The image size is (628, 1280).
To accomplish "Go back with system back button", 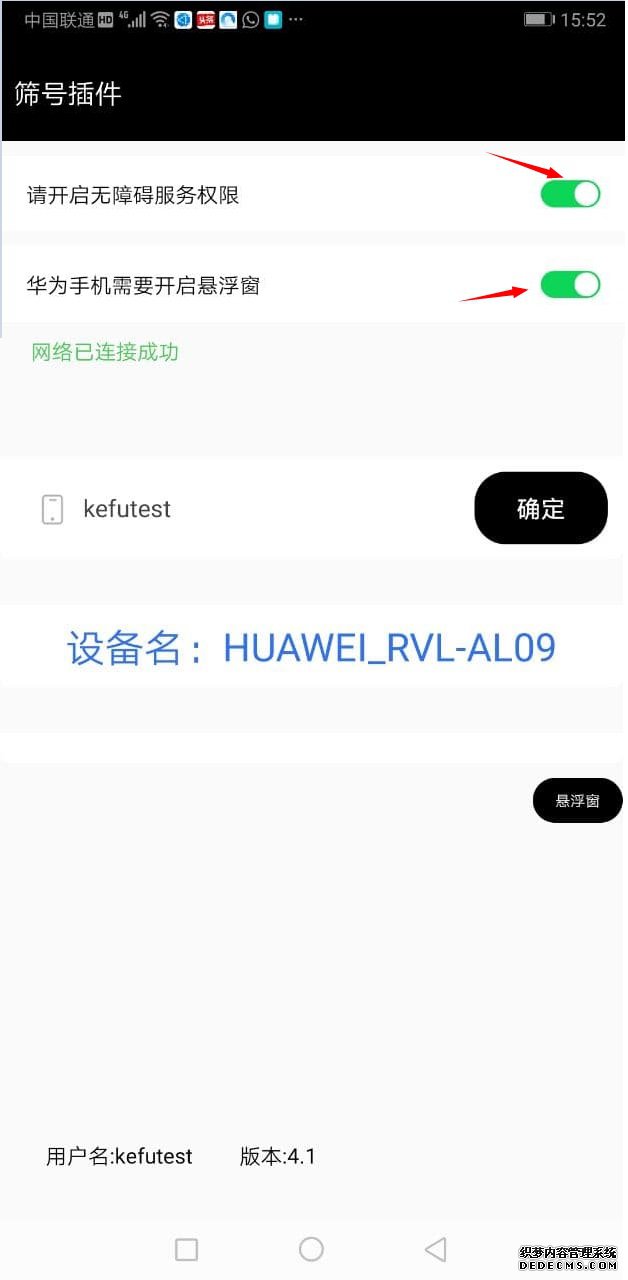I will (435, 1249).
